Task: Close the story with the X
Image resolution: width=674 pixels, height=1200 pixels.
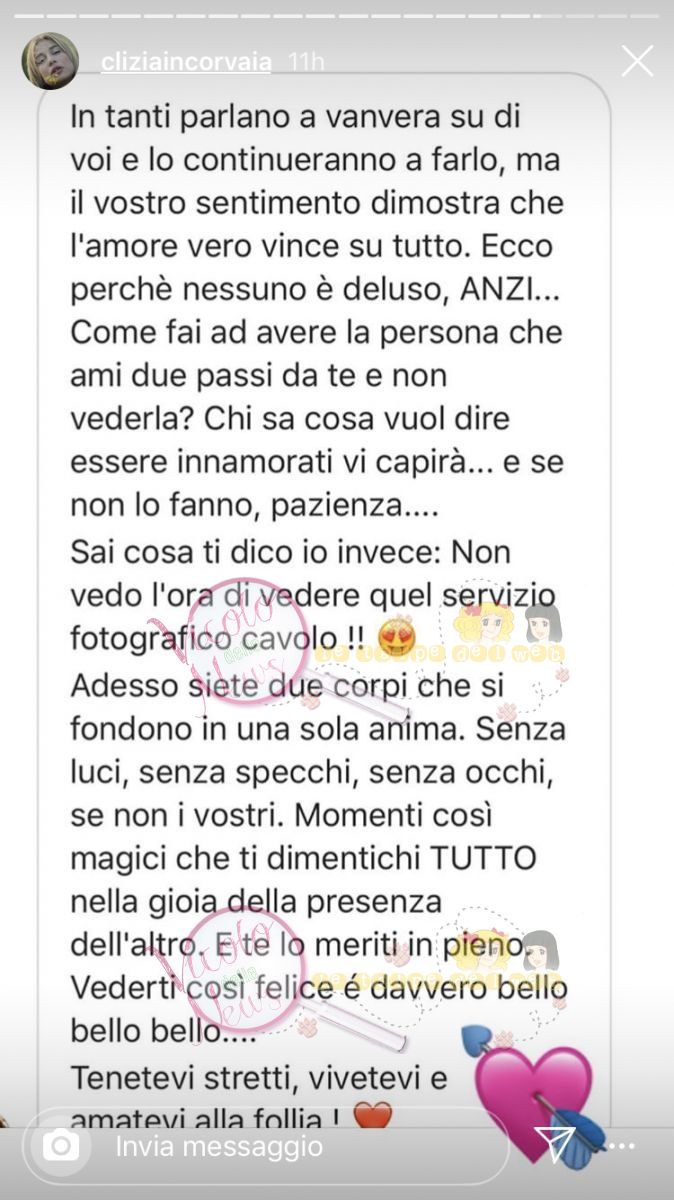Action: coord(636,62)
